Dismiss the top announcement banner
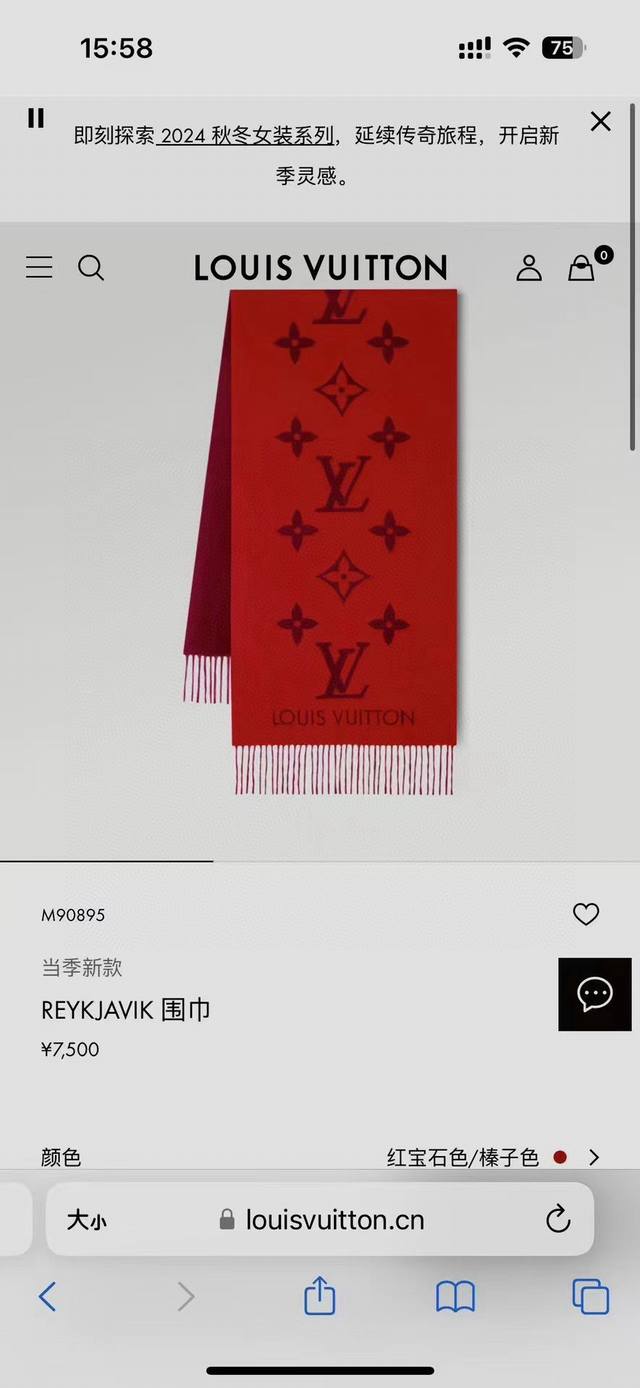The height and width of the screenshot is (1388, 640). 600,122
